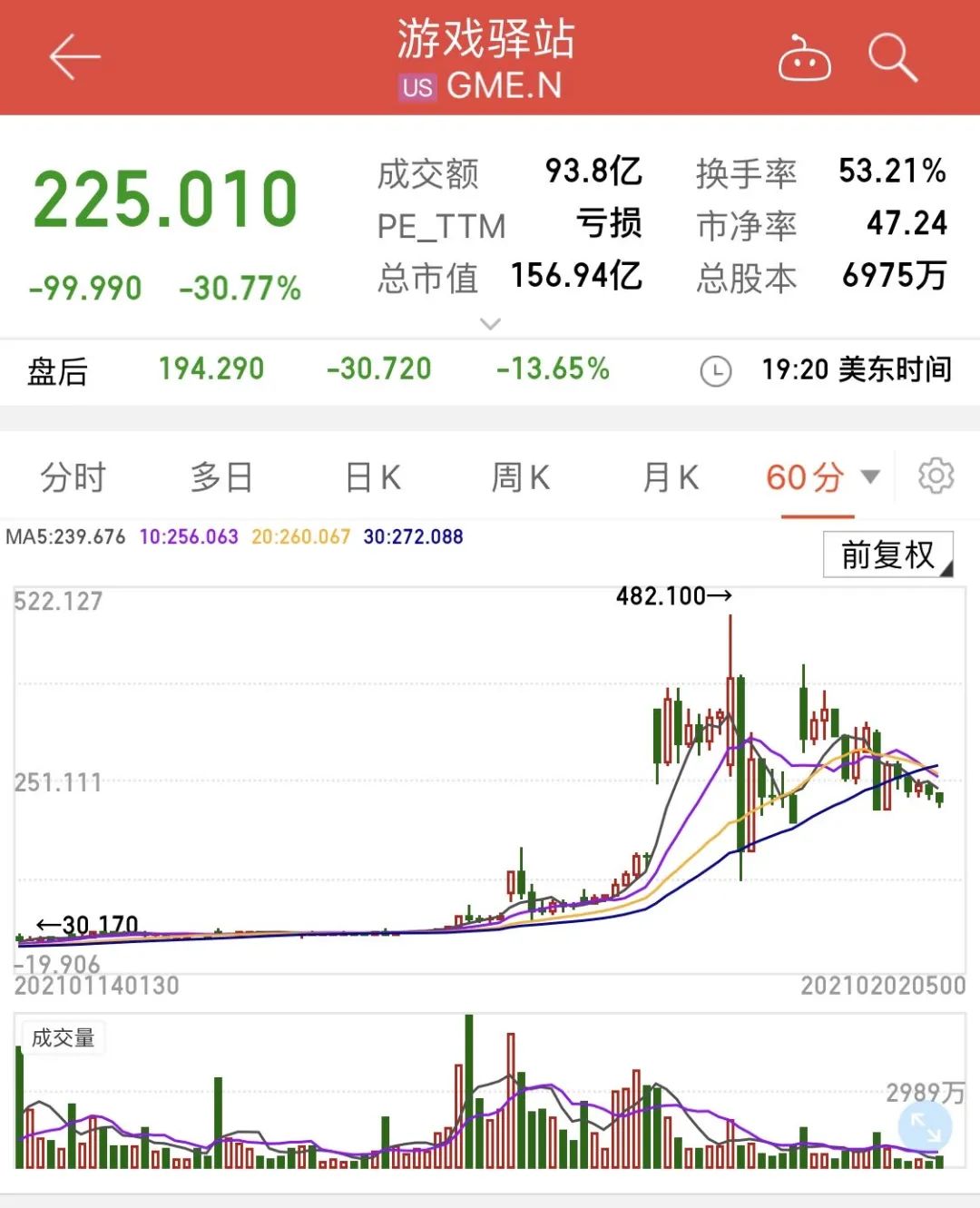Show the 月K chart tab

[x=670, y=476]
